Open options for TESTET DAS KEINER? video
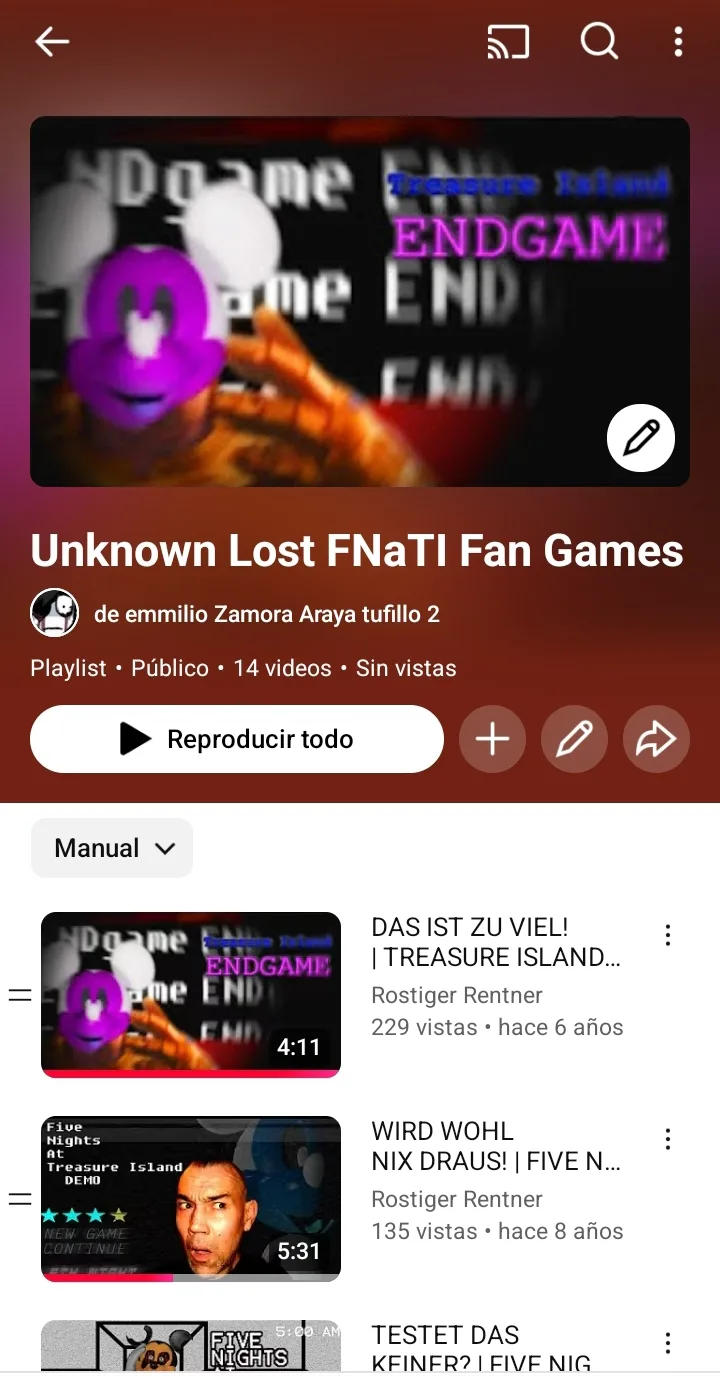The width and height of the screenshot is (720, 1378). [x=668, y=1343]
